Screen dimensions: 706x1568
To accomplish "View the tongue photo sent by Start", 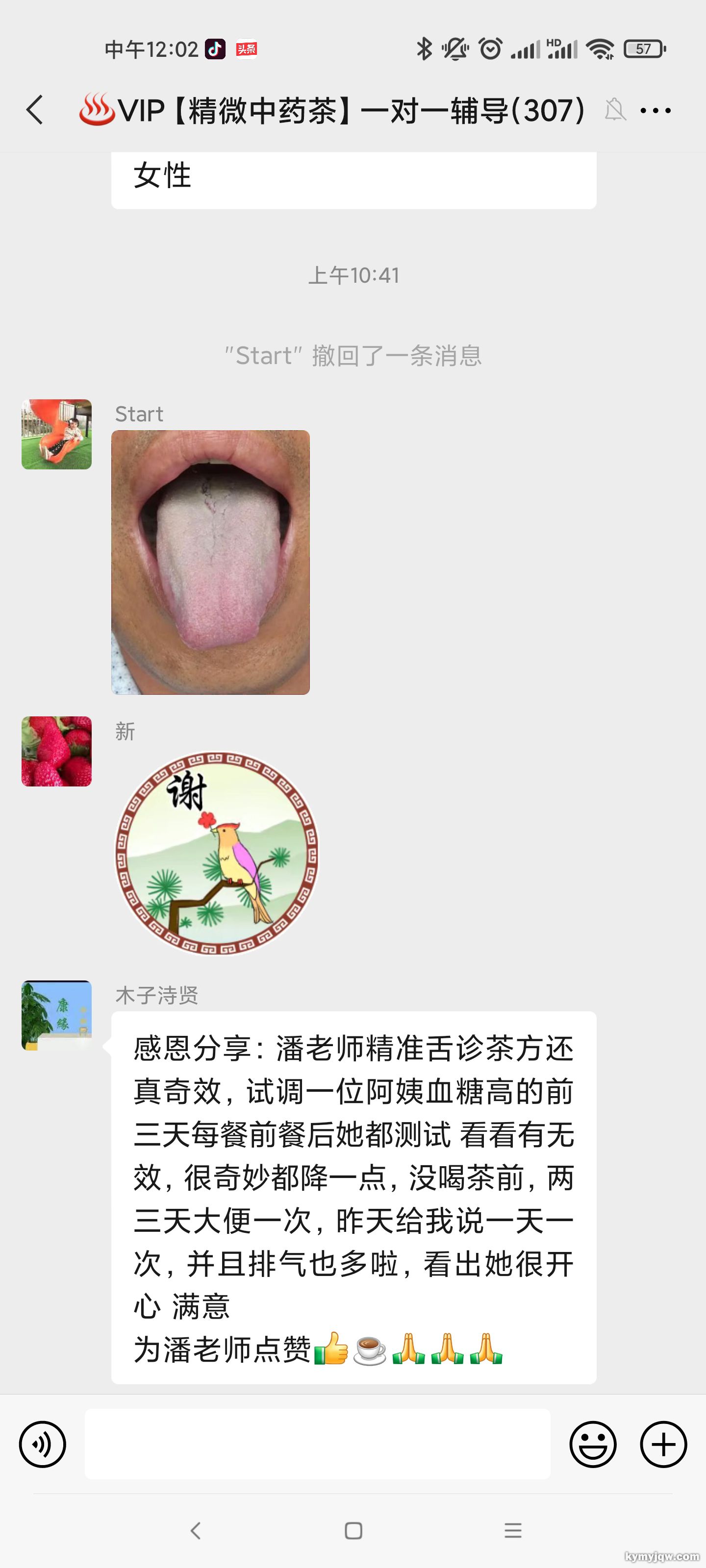I will (x=210, y=562).
